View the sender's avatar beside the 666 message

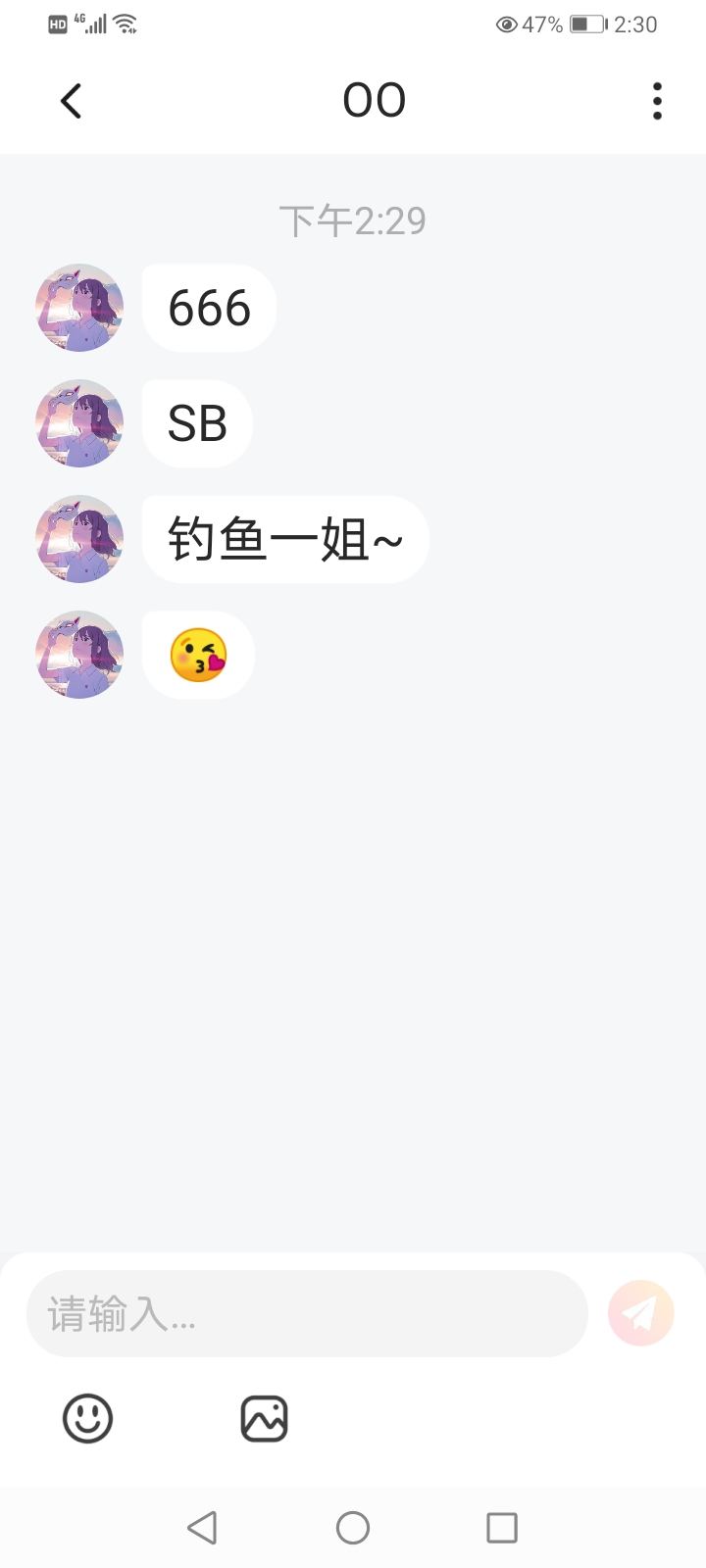(79, 308)
